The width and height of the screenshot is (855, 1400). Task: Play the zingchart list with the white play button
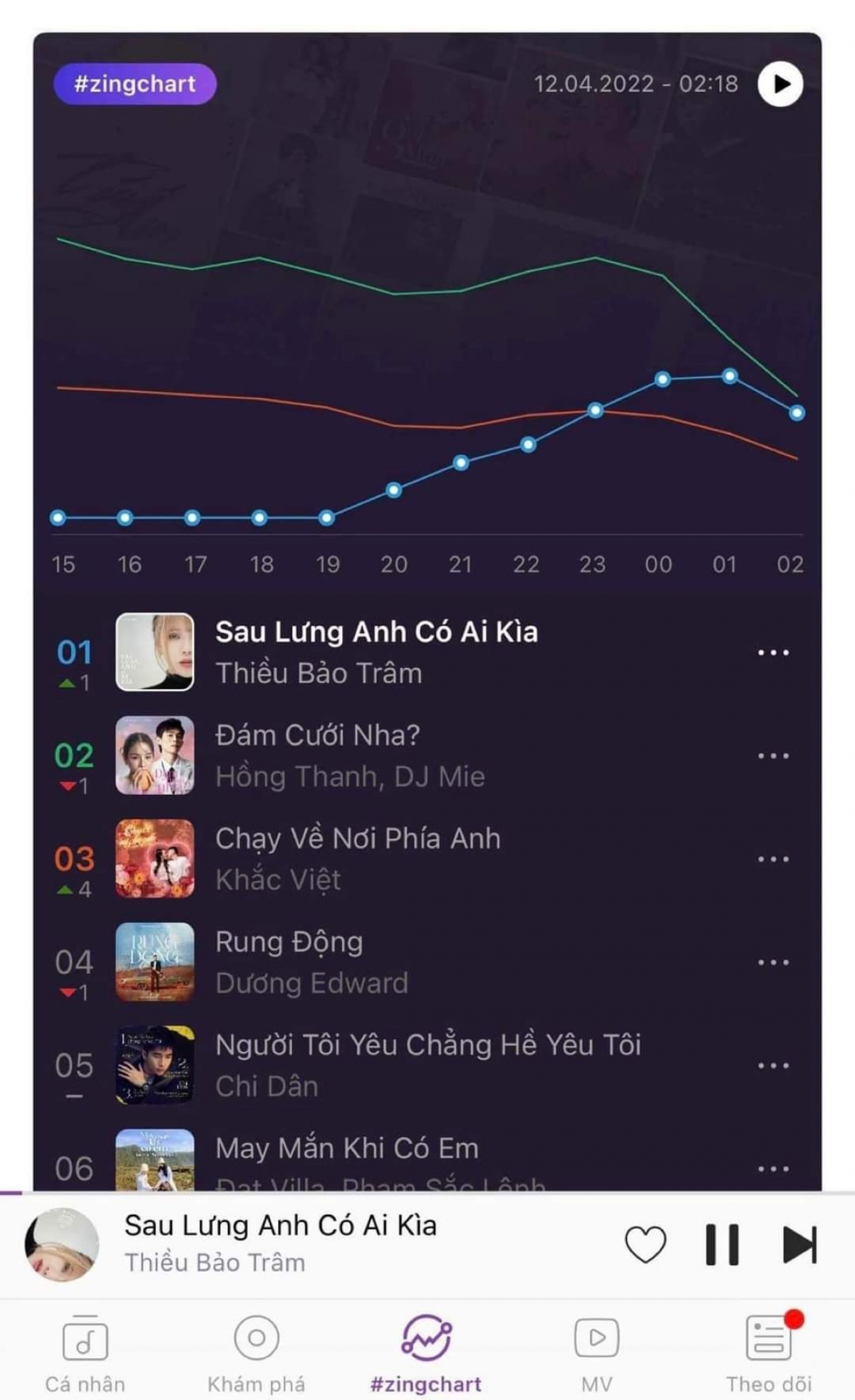coord(780,84)
